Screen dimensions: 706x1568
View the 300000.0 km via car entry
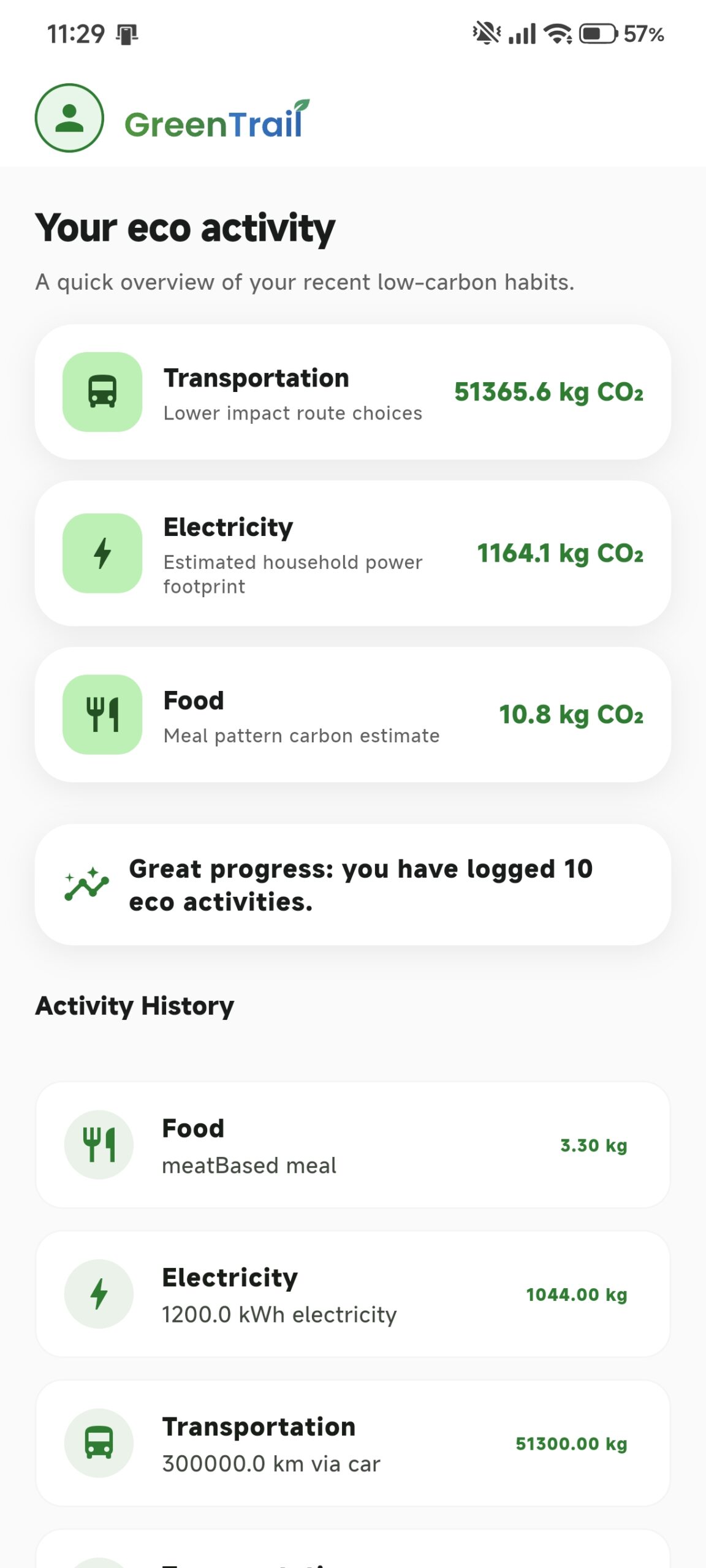click(353, 1443)
